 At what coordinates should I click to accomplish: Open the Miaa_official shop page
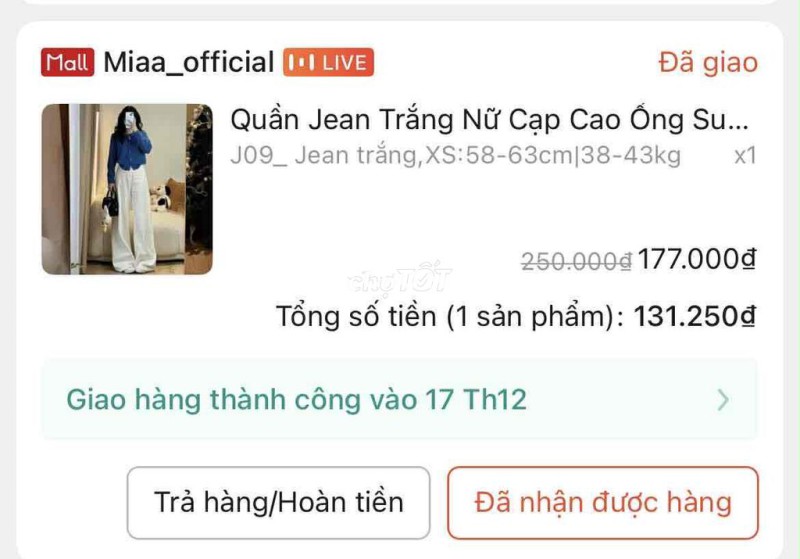point(188,62)
